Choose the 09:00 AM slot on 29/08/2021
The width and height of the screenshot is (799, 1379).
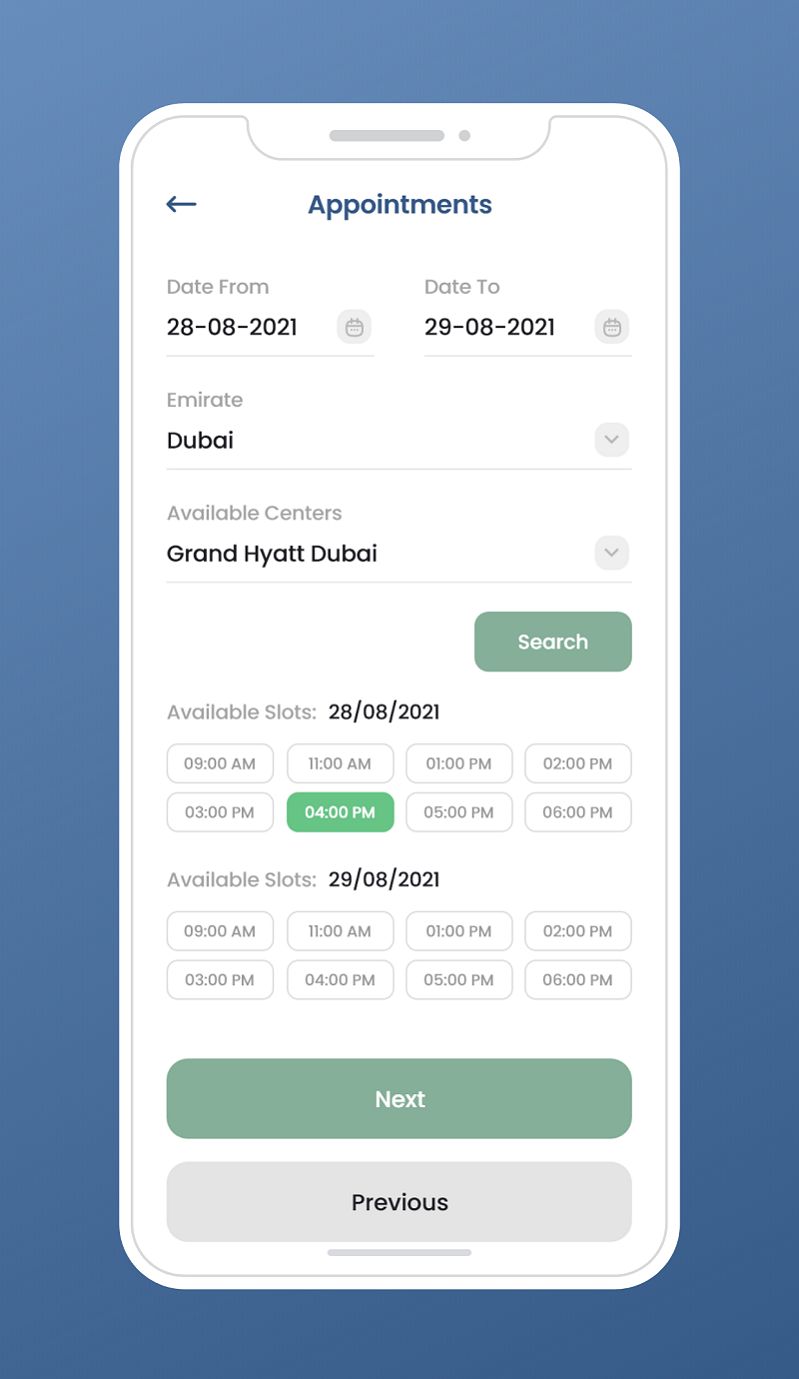220,931
